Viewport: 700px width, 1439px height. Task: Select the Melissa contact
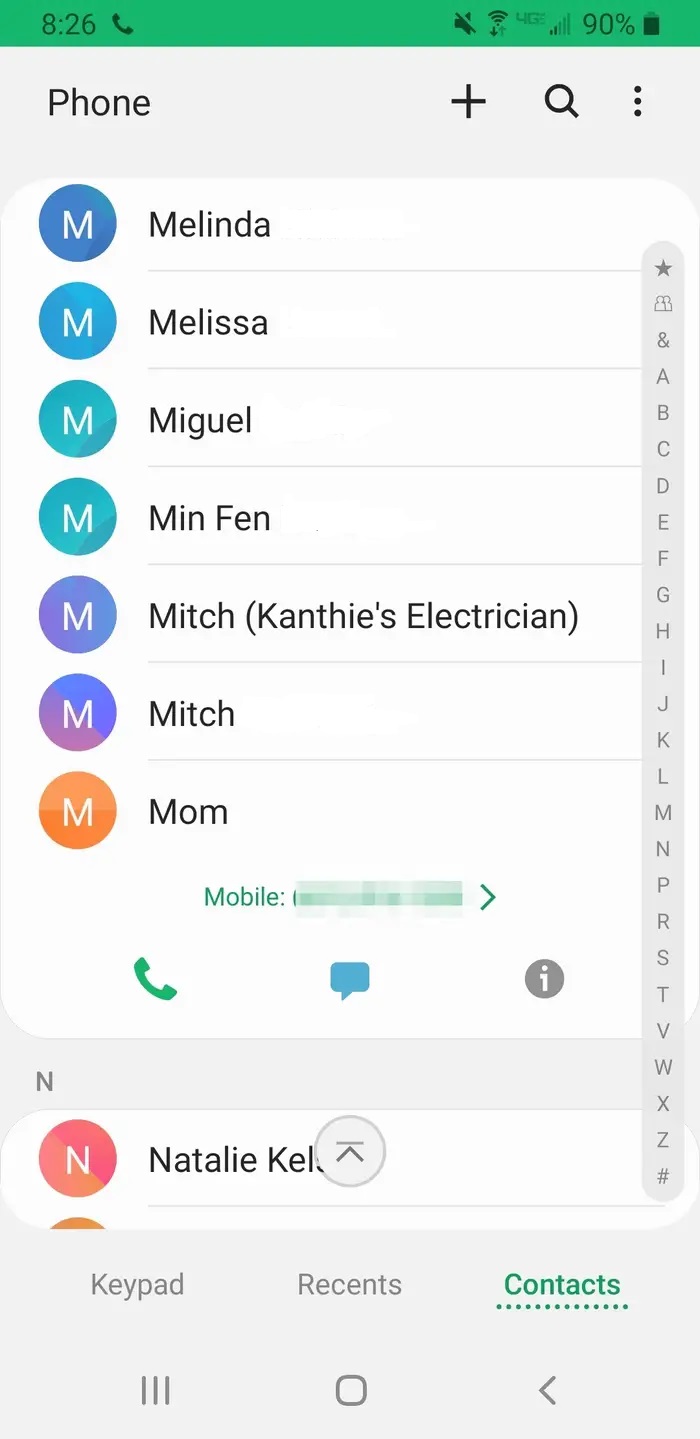coord(208,322)
